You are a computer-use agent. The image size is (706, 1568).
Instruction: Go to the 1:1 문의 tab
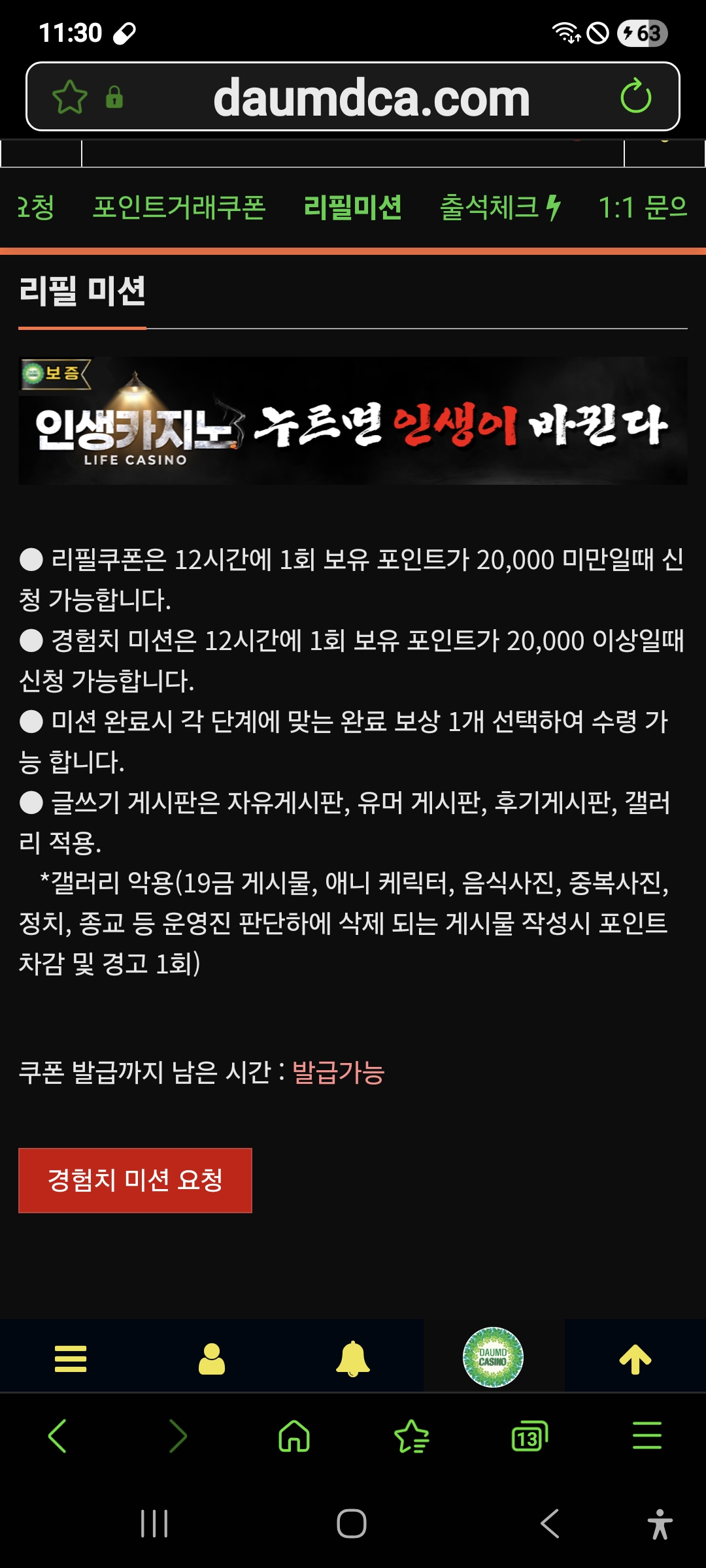tap(643, 208)
